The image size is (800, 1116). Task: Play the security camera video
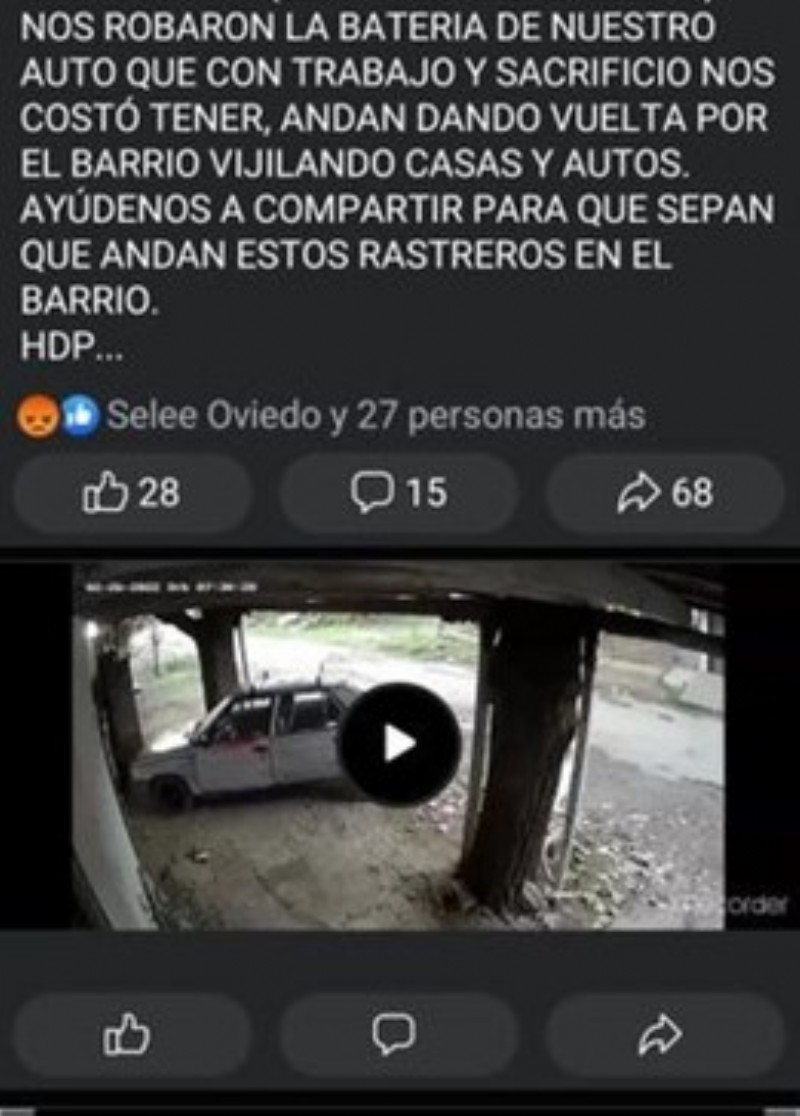[399, 744]
